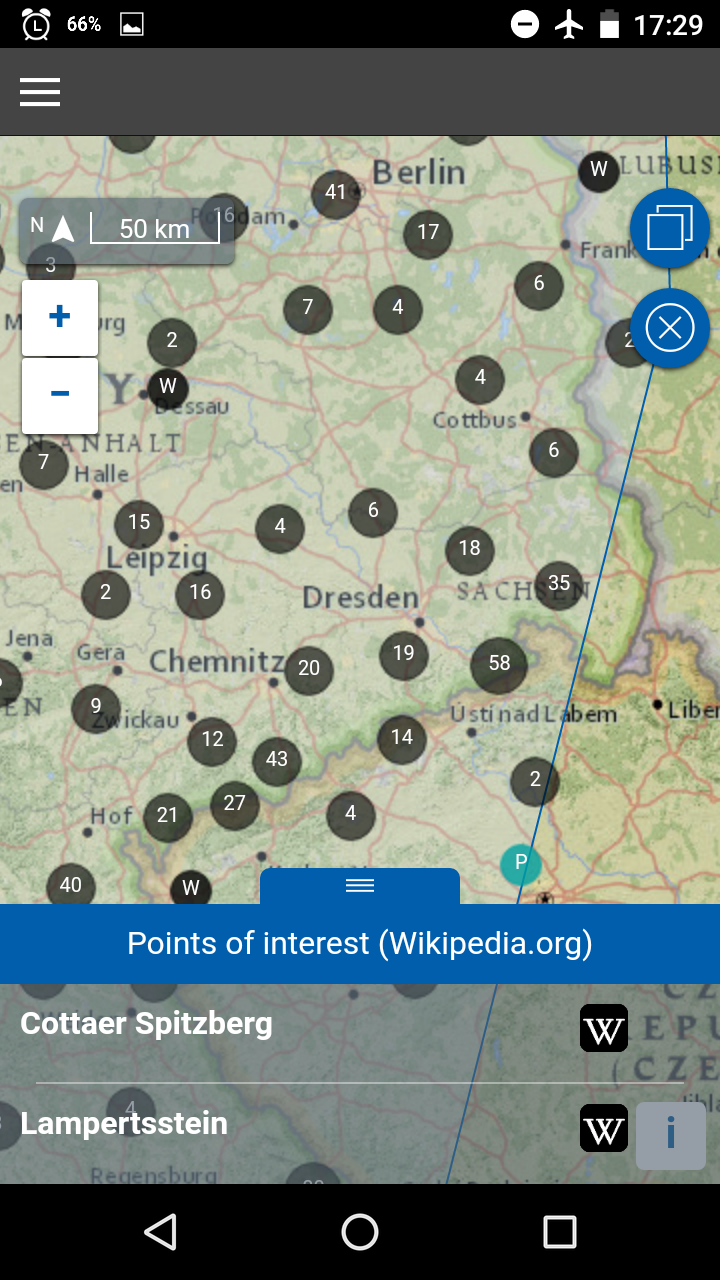Dismiss with the round X button
The image size is (720, 1280).
click(x=670, y=328)
